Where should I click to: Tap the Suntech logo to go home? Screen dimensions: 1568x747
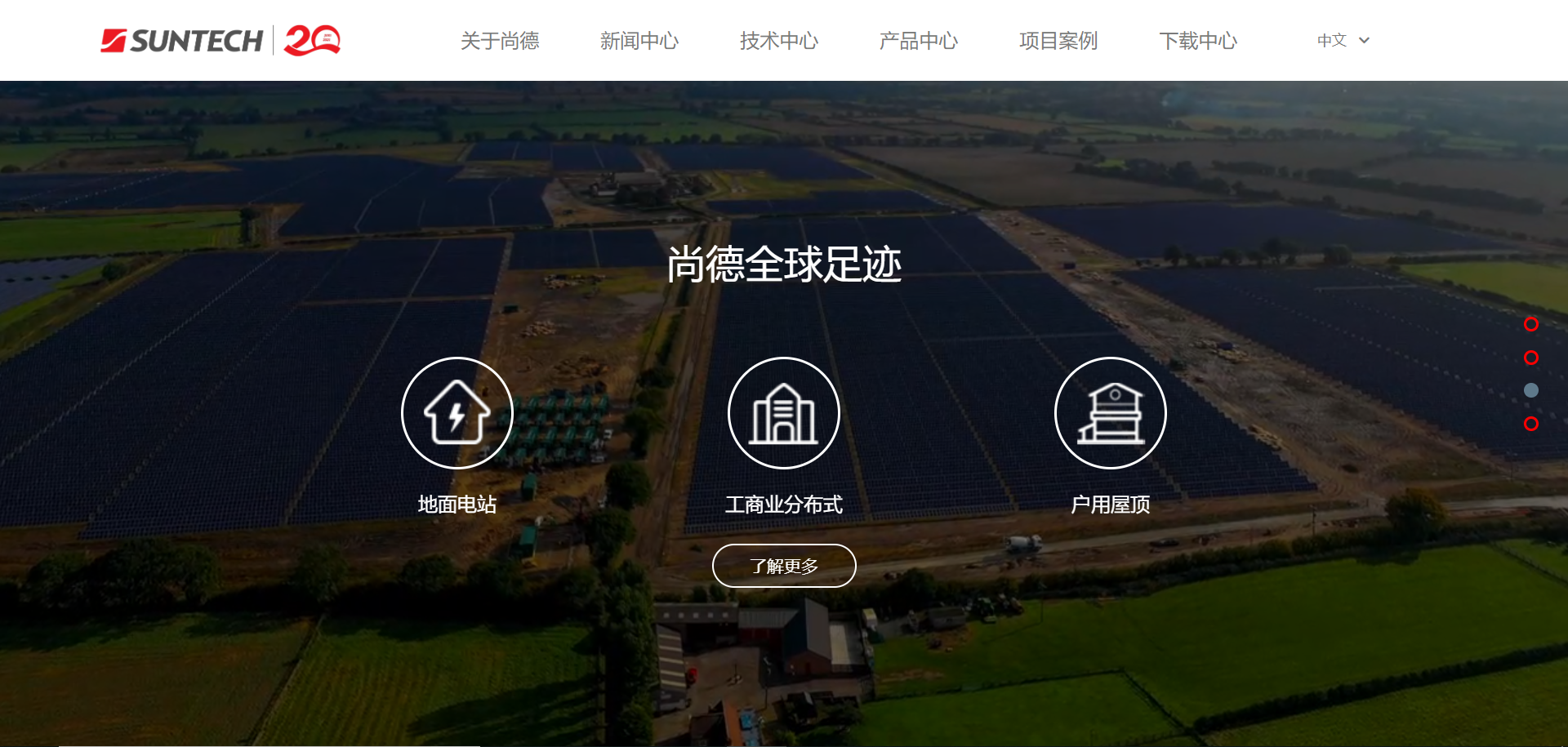(182, 40)
